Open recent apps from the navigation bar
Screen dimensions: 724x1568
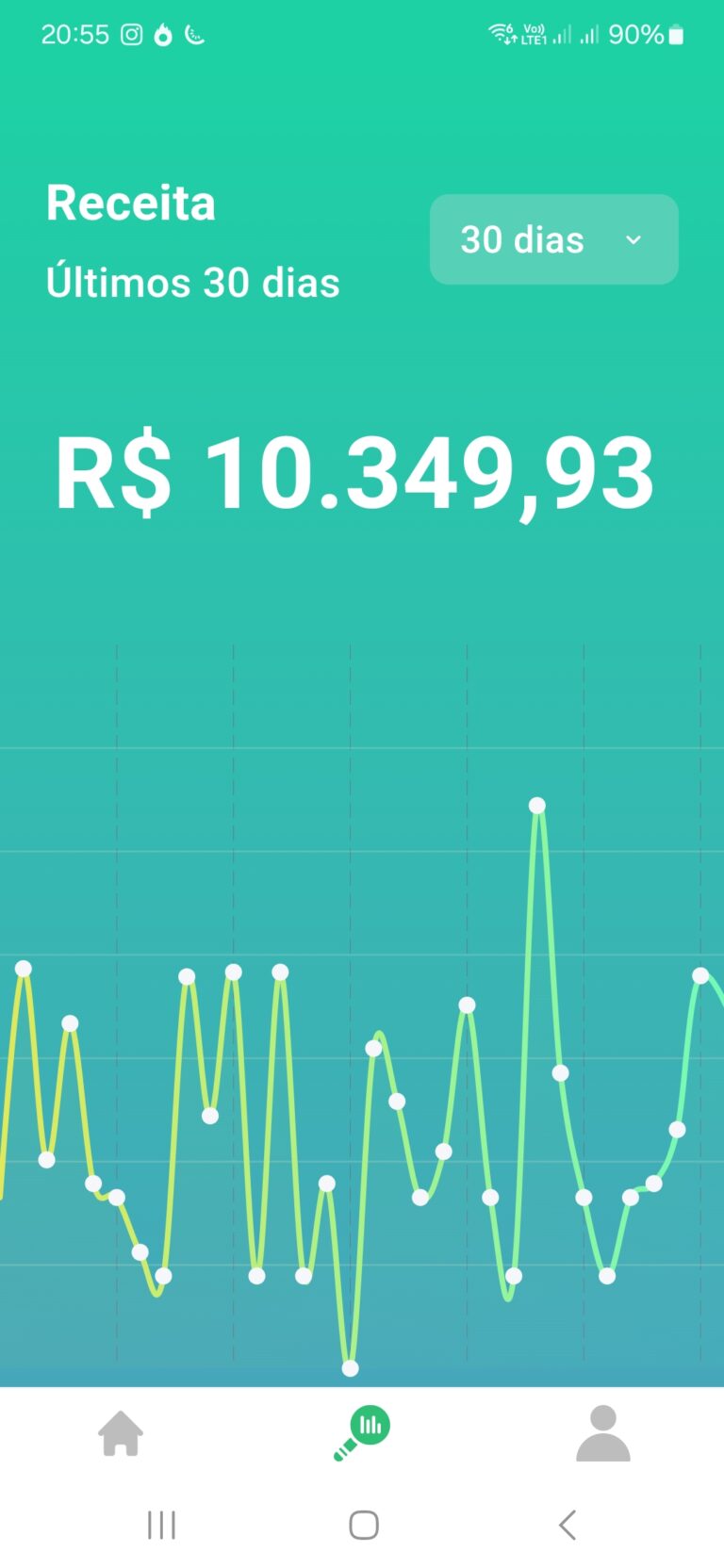coord(161,1525)
